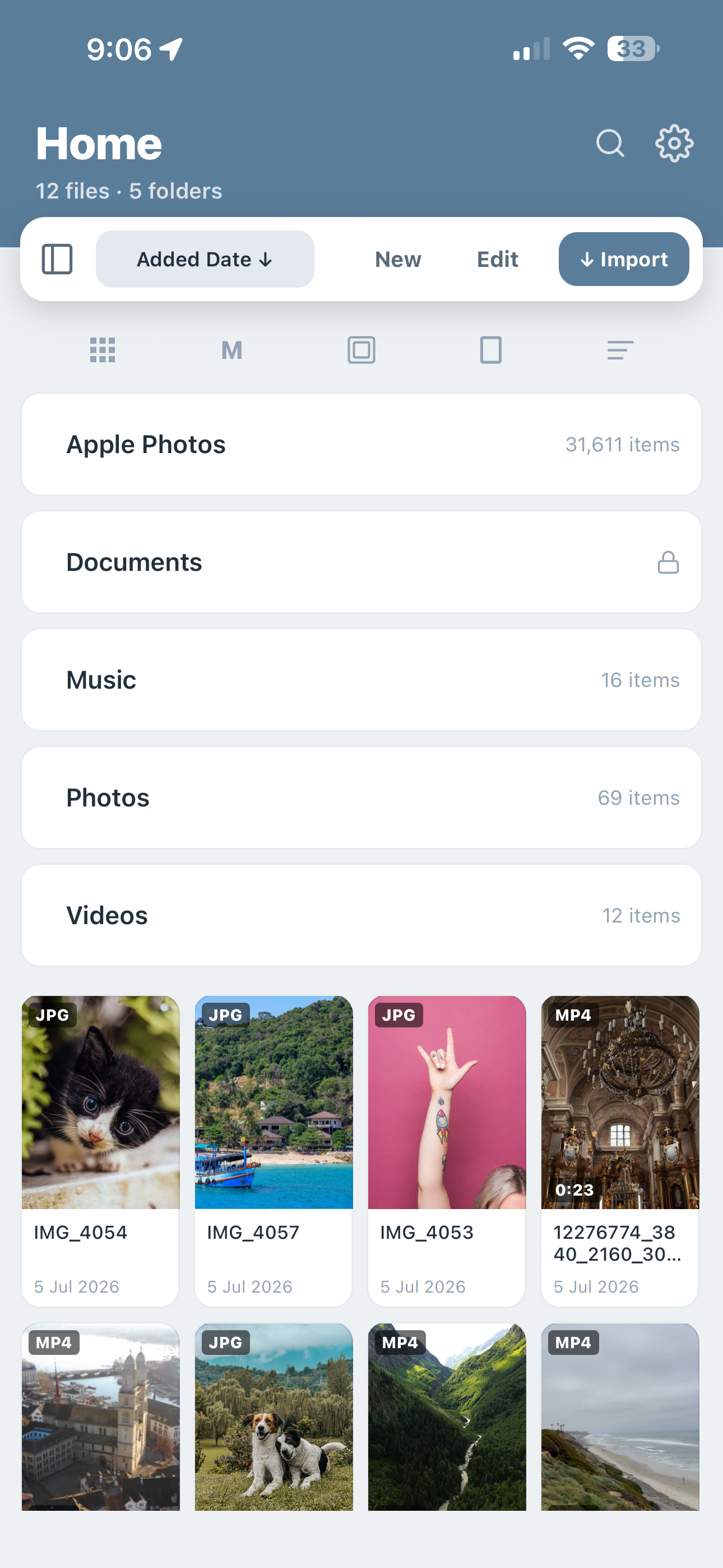Open the JPG photo of two dogs
The height and width of the screenshot is (1568, 723).
[x=274, y=1417]
